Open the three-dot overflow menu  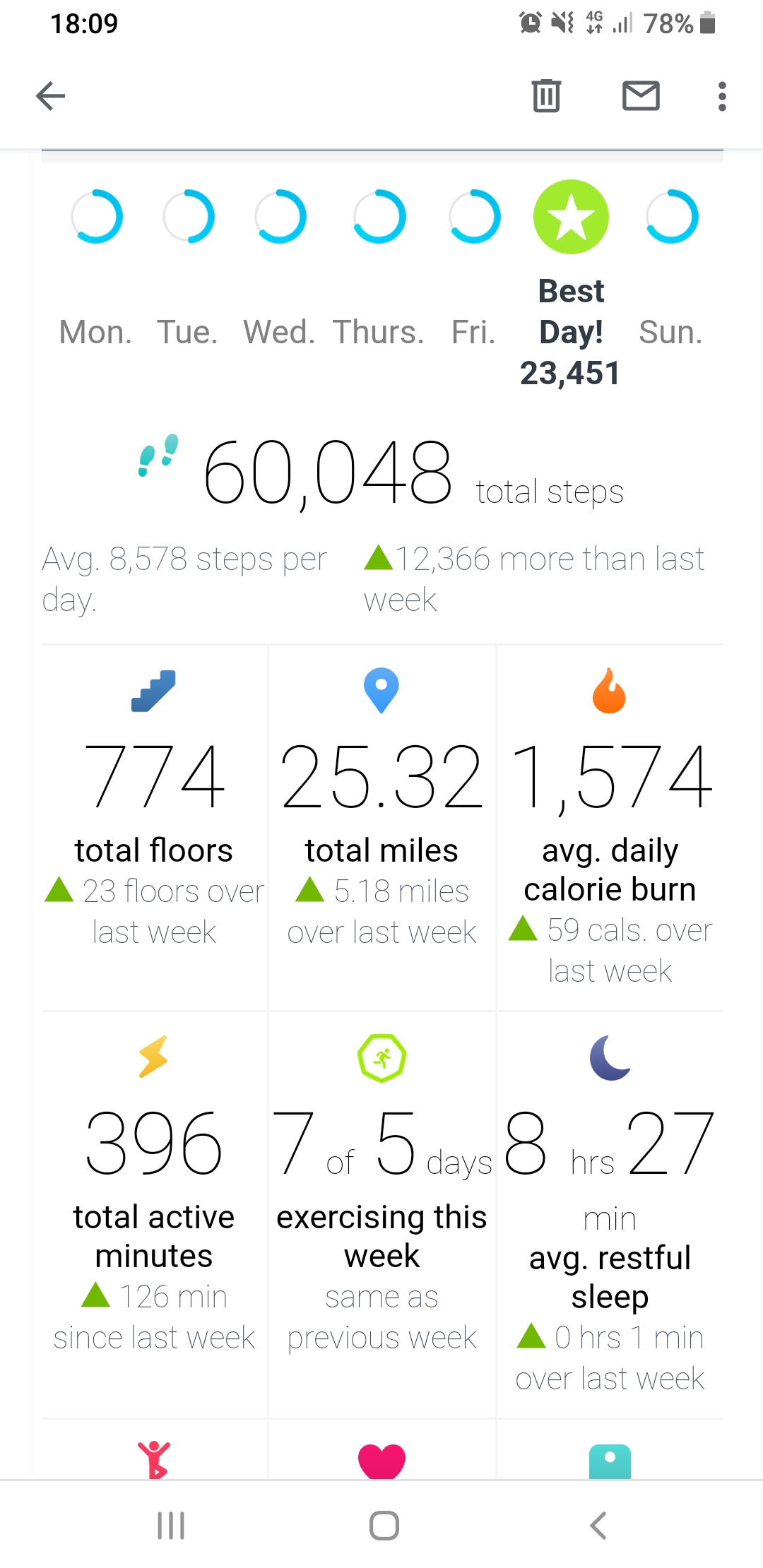pyautogui.click(x=721, y=96)
